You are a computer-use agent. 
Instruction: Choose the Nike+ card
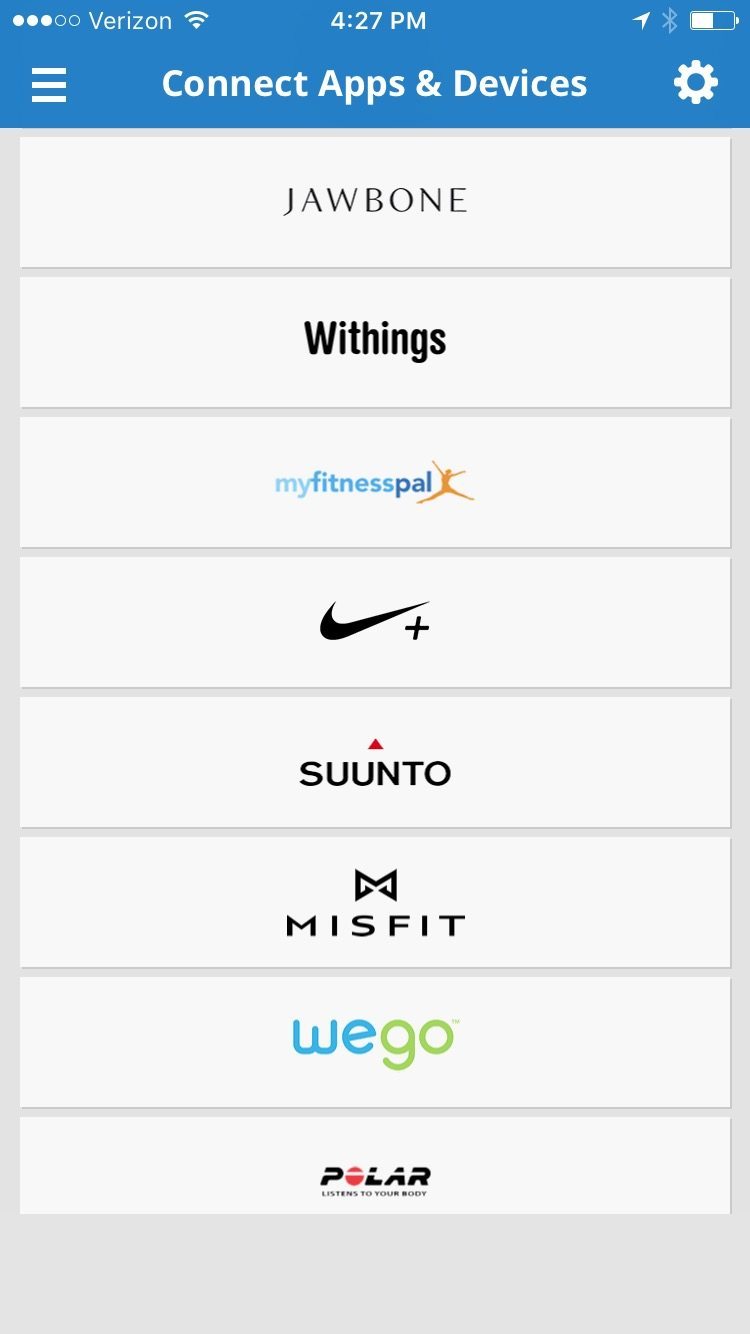pos(375,622)
